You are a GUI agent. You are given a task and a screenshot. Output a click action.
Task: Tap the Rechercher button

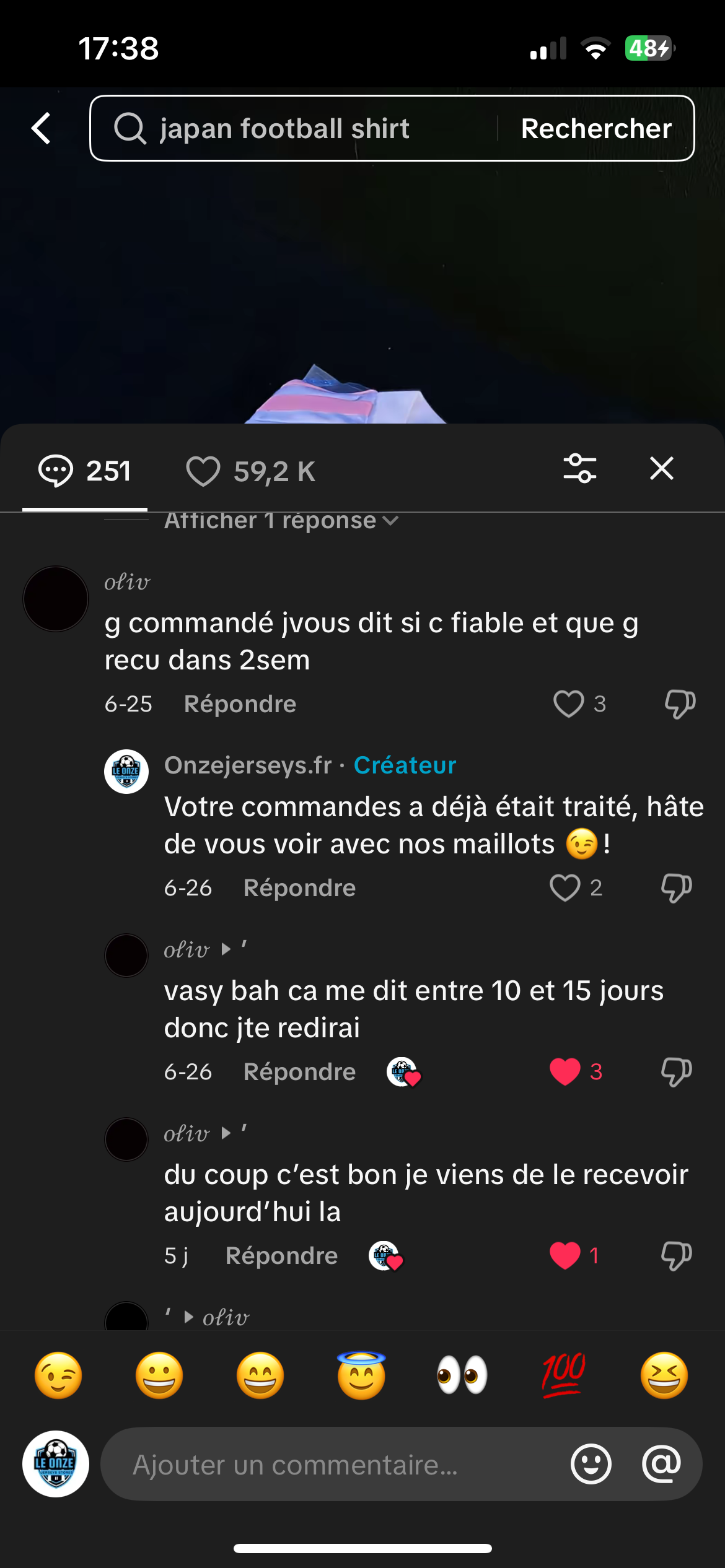click(x=596, y=129)
